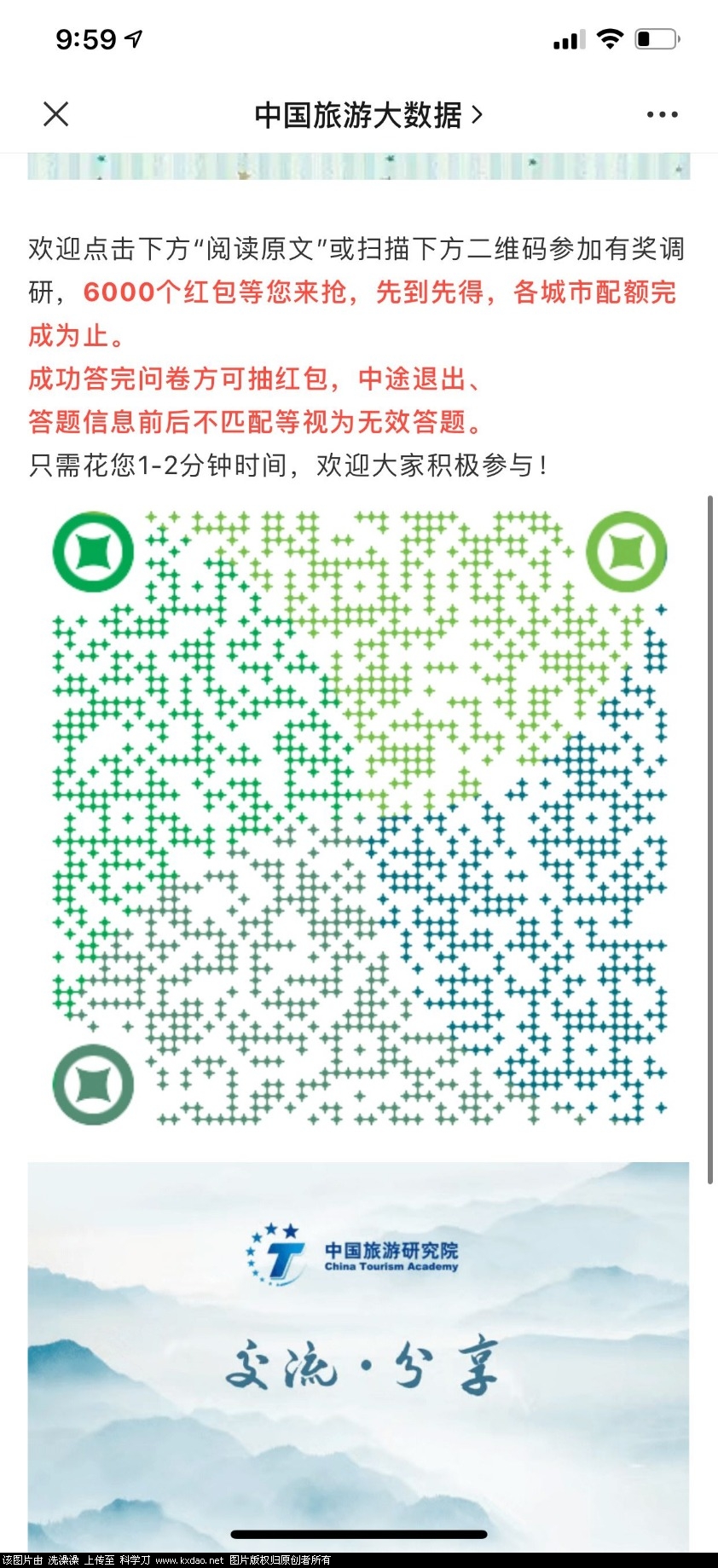718x1568 pixels.
Task: Close the article page
Action: click(x=56, y=114)
